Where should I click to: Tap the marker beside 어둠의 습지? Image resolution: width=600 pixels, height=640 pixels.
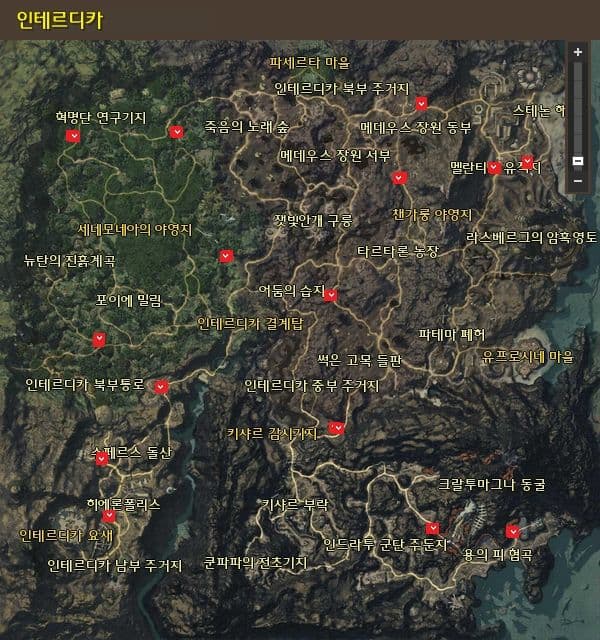(x=331, y=295)
